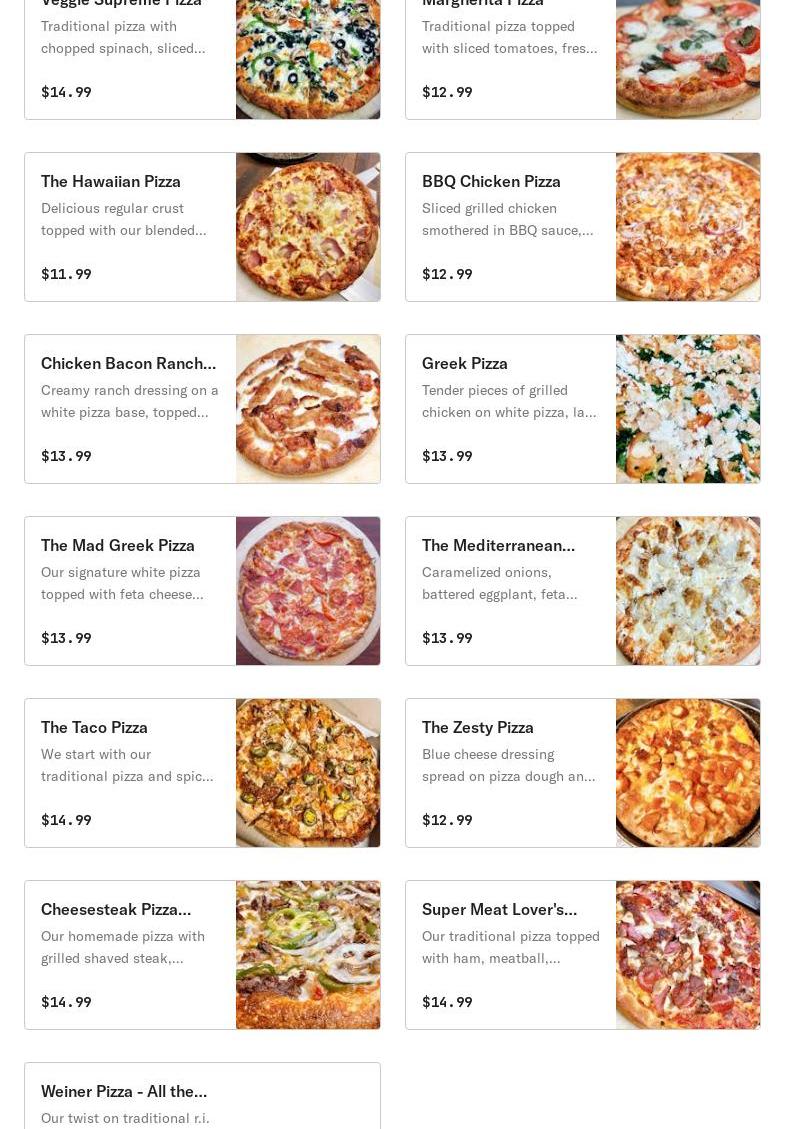Choose the BBQ Chicken Pizza
The height and width of the screenshot is (1129, 785).
(x=582, y=227)
